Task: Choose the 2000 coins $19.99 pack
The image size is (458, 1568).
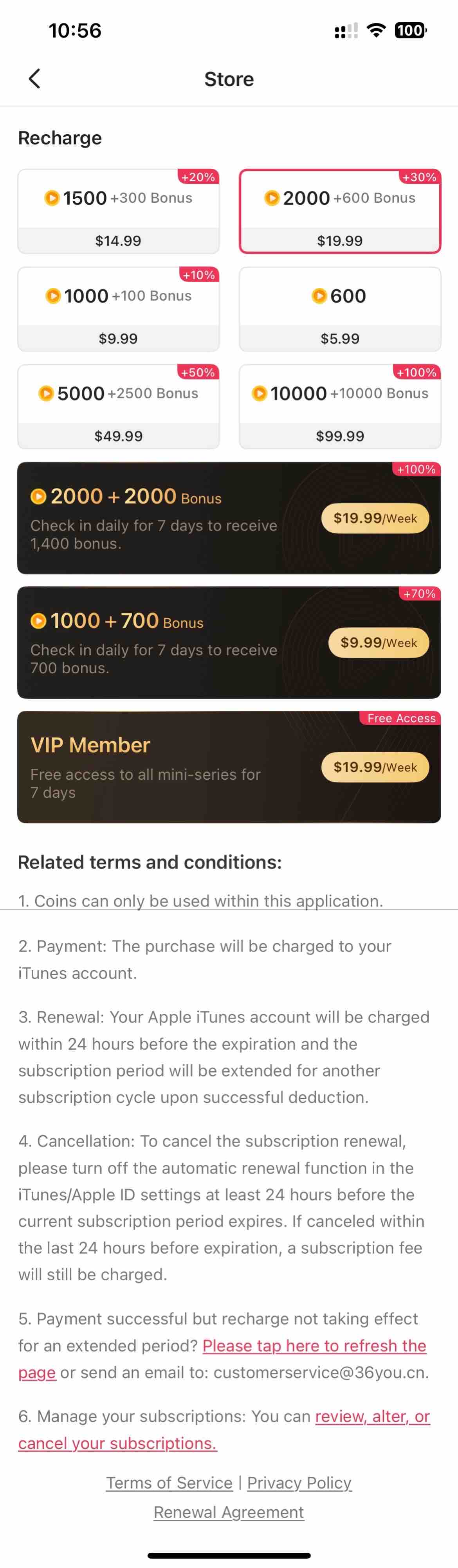Action: (339, 211)
